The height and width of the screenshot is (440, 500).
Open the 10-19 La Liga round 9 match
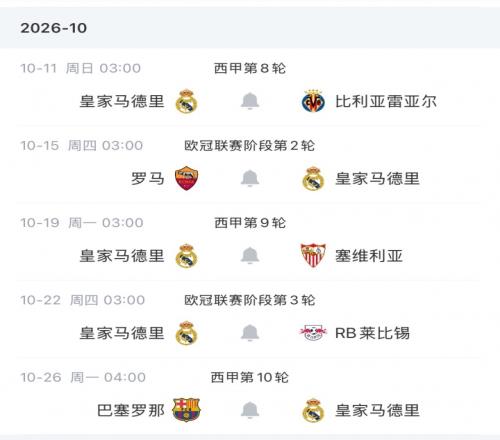click(x=250, y=242)
